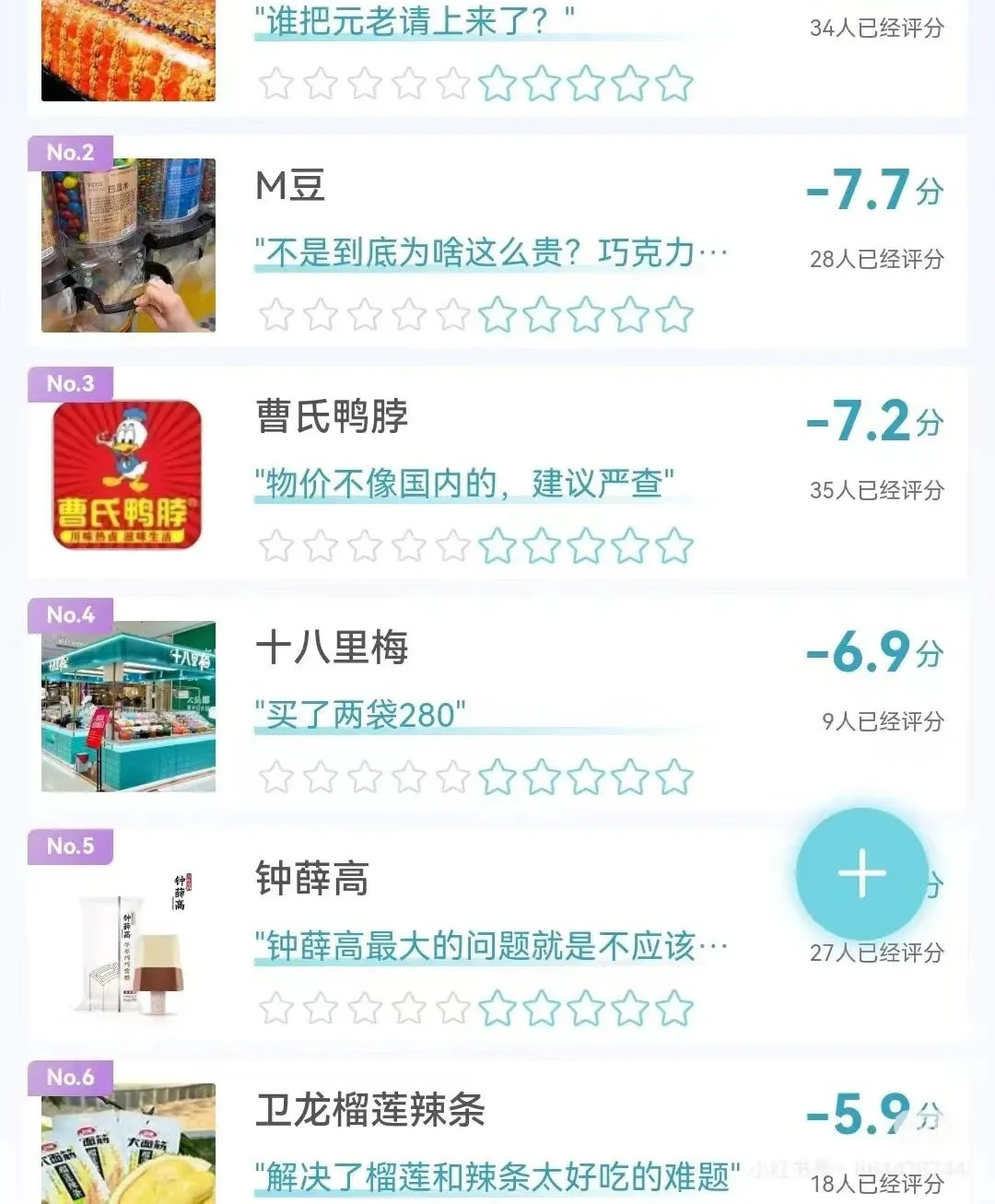Screen dimensions: 995x1204
Task: Open the M豆 rating entry
Action: tap(291, 187)
